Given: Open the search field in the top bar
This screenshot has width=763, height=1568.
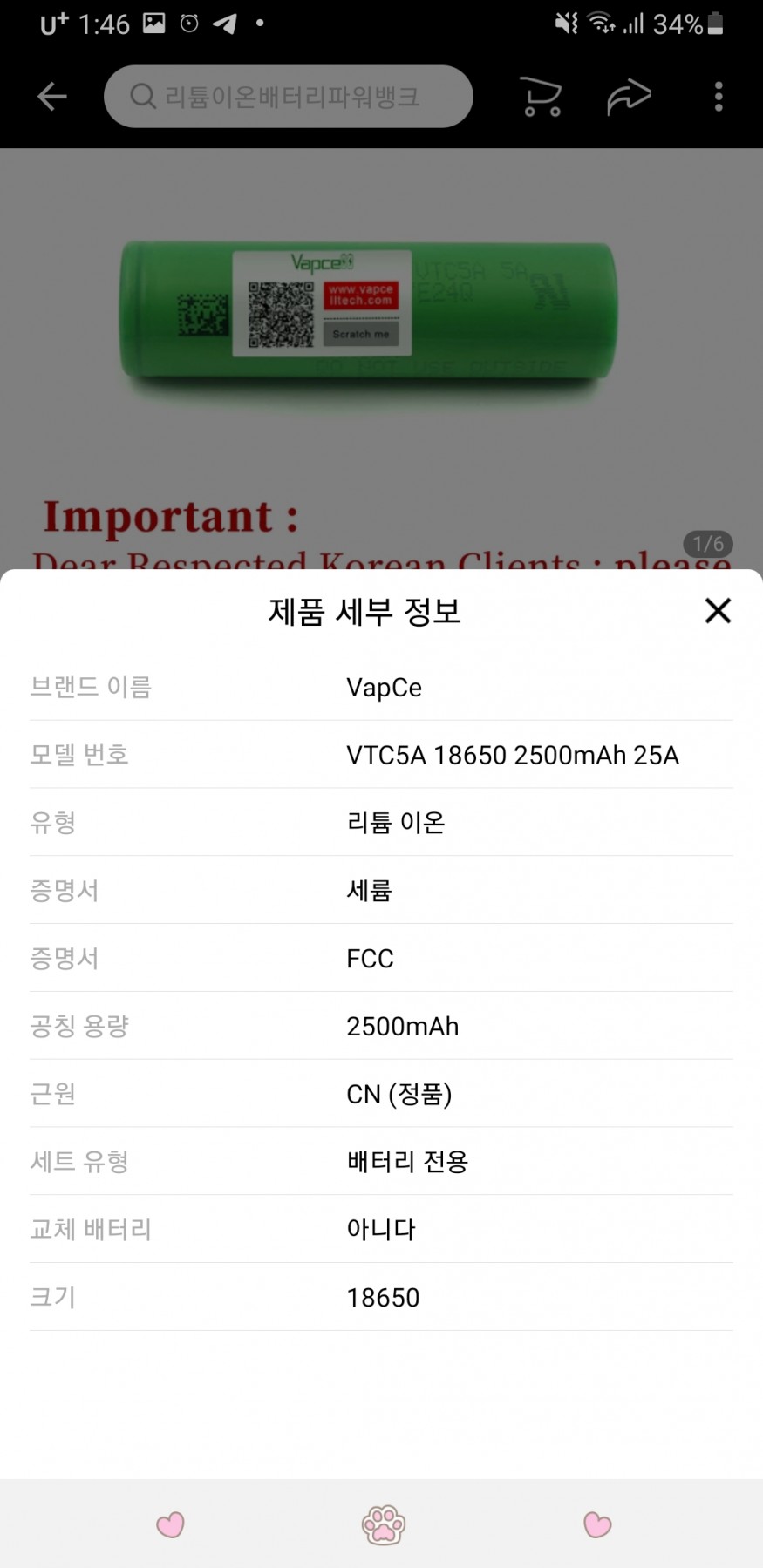Looking at the screenshot, I should pos(288,96).
